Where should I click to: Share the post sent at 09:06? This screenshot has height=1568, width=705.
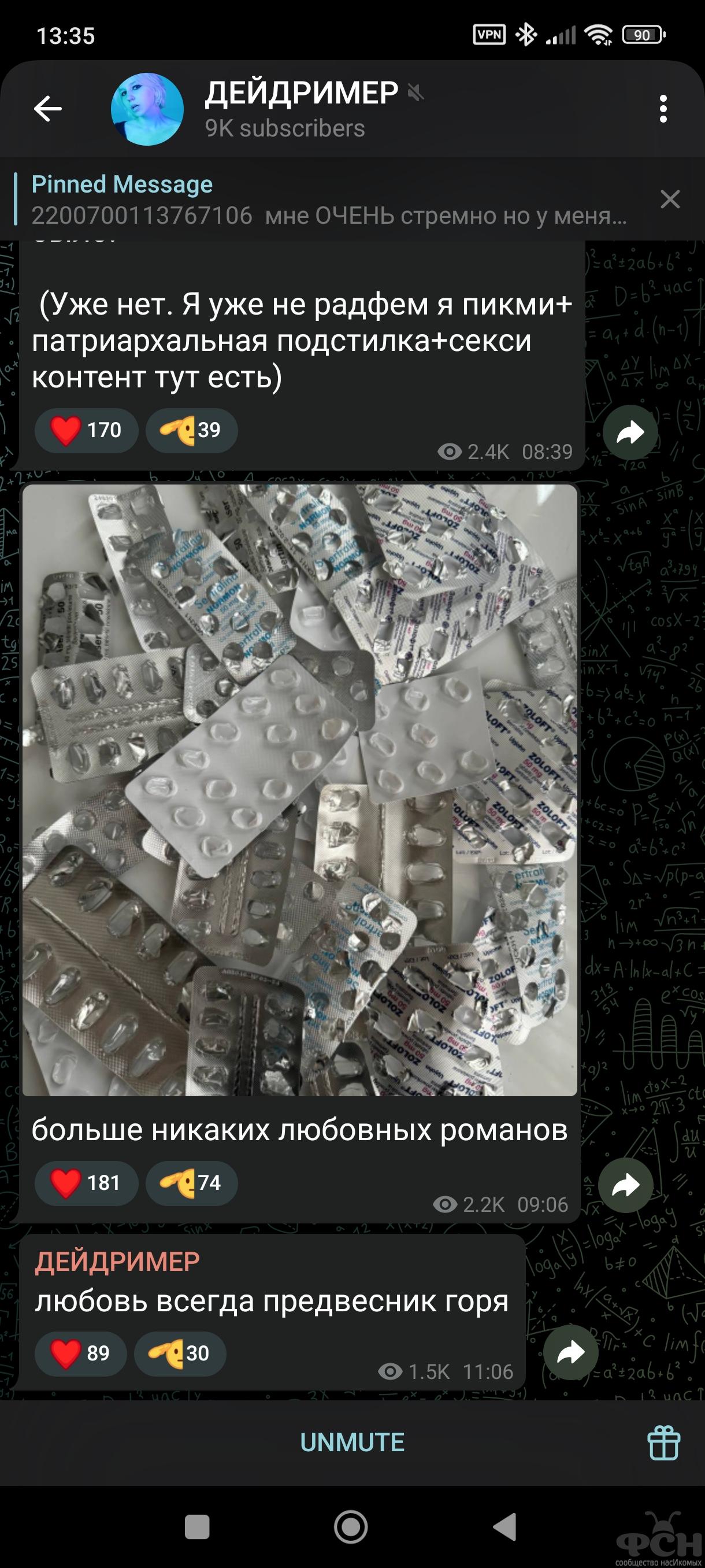tap(625, 1185)
